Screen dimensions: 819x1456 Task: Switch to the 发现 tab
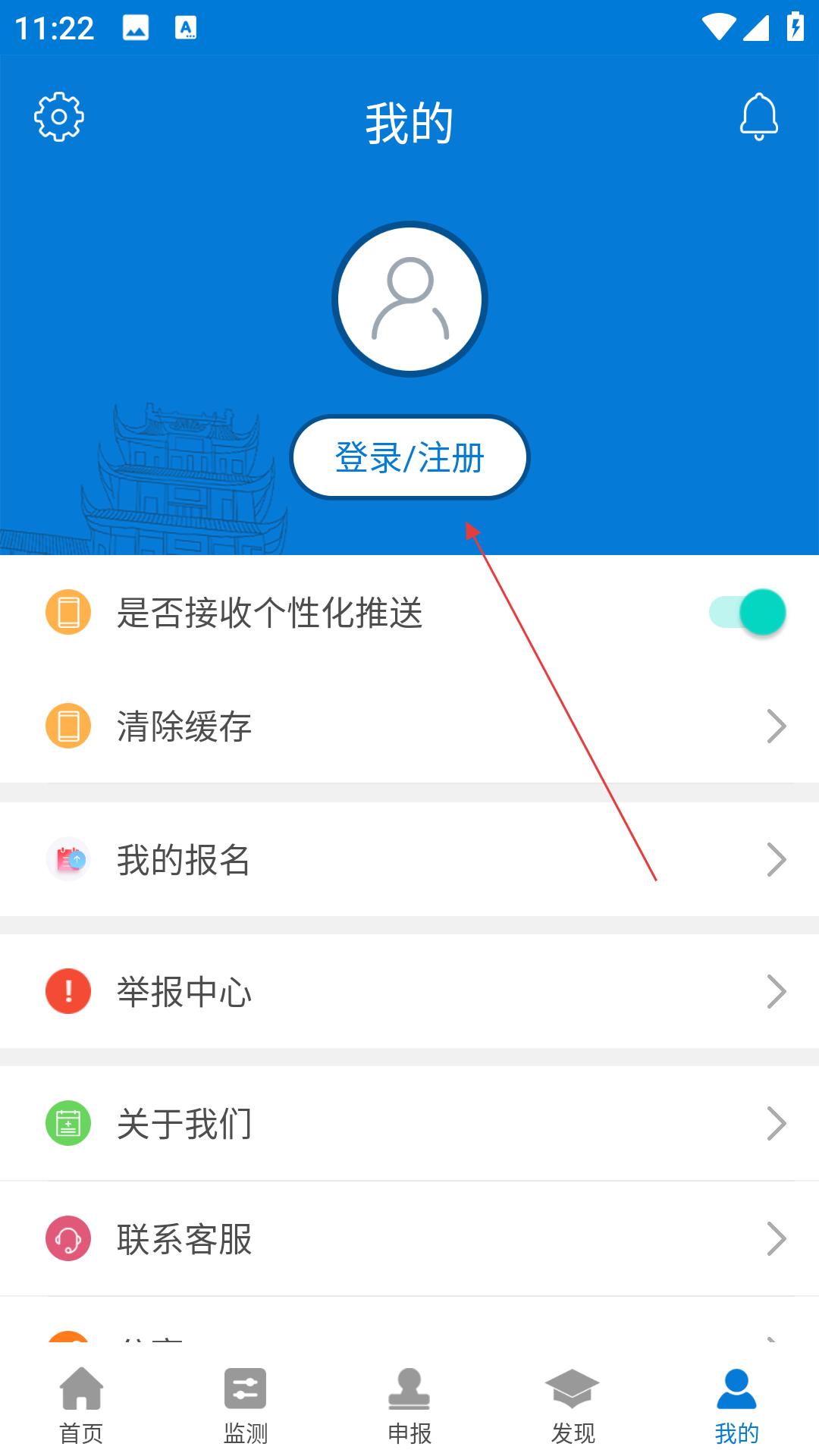[x=573, y=1404]
